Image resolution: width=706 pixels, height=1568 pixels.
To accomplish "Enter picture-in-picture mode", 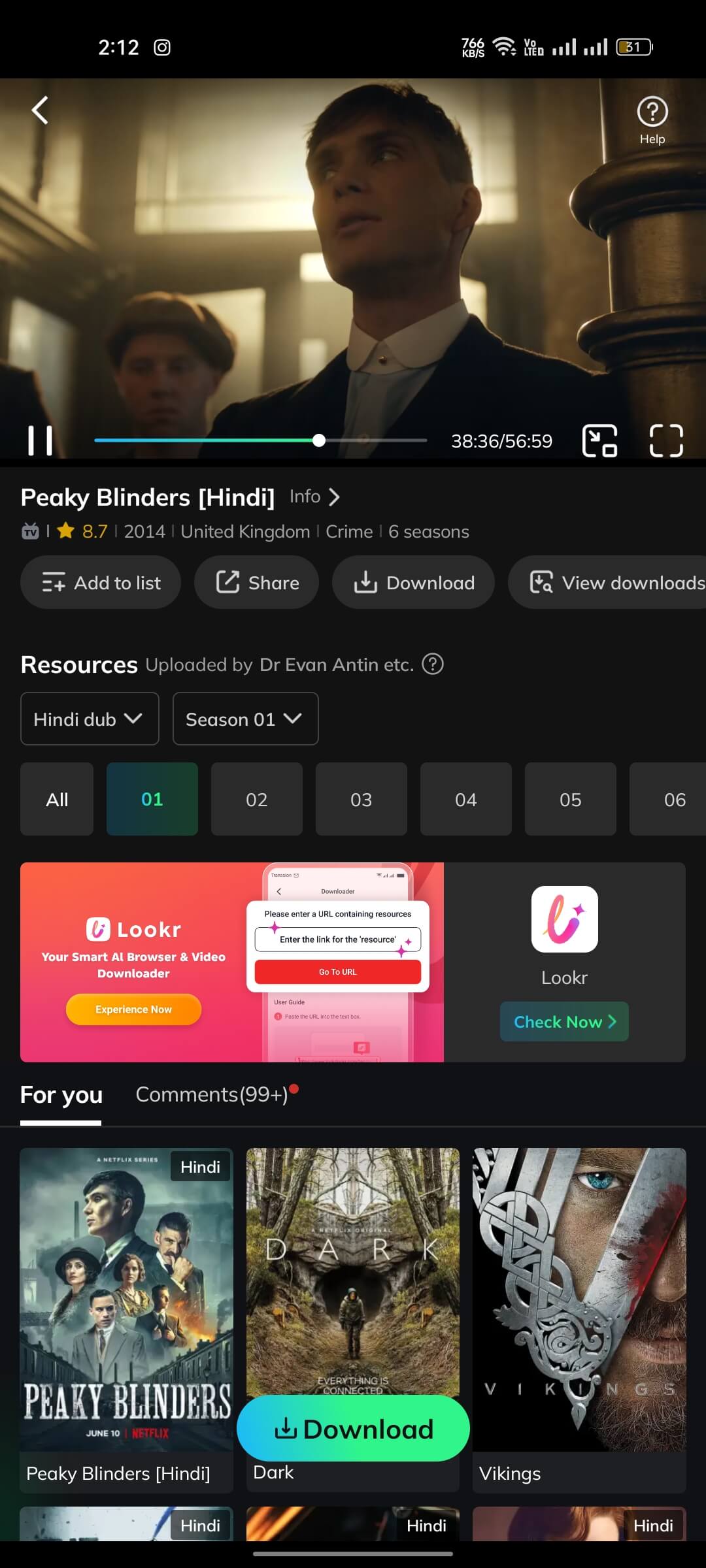I will (599, 440).
